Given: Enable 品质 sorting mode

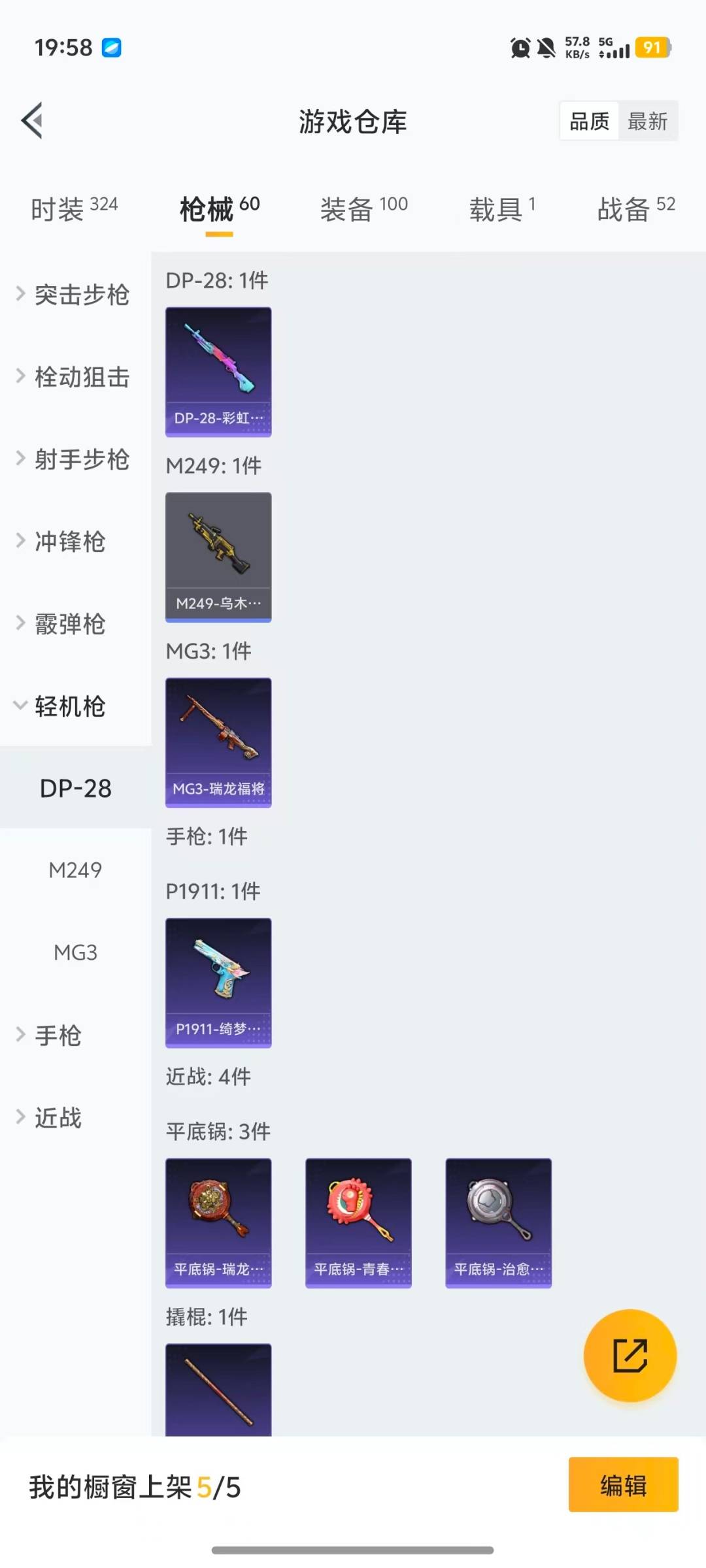Looking at the screenshot, I should point(588,122).
